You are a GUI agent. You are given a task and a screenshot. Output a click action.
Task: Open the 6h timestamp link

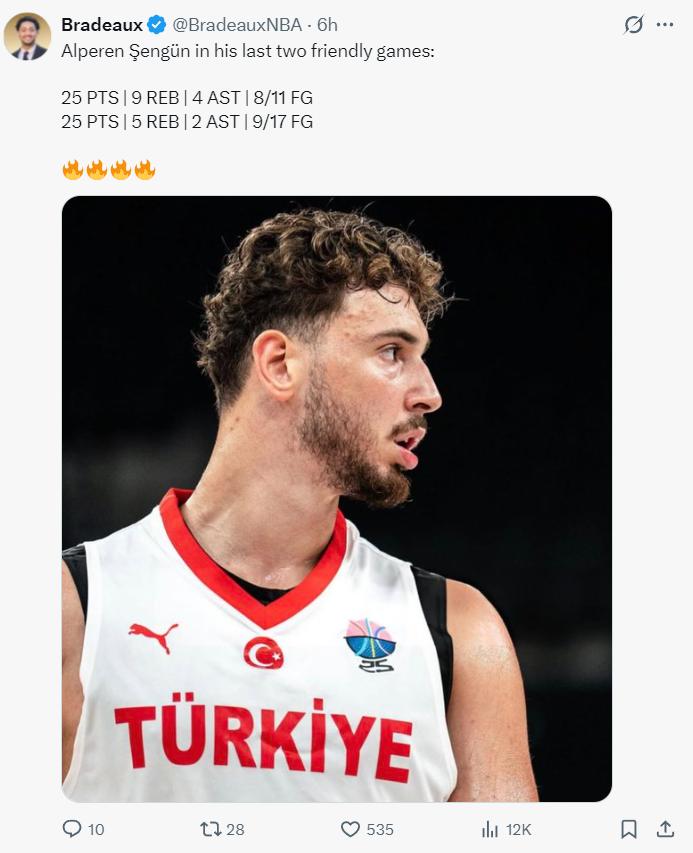(x=327, y=25)
